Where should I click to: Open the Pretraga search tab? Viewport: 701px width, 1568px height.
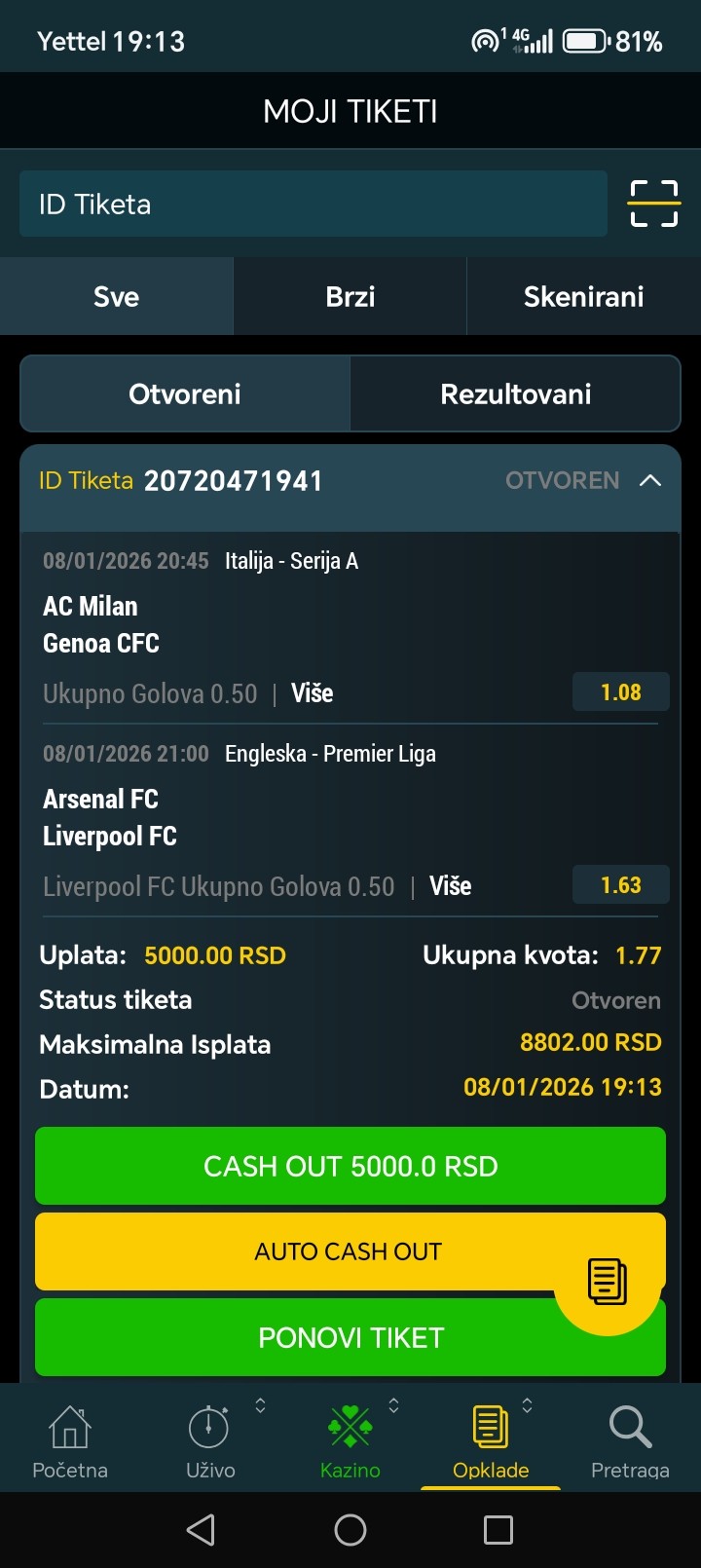click(630, 1441)
